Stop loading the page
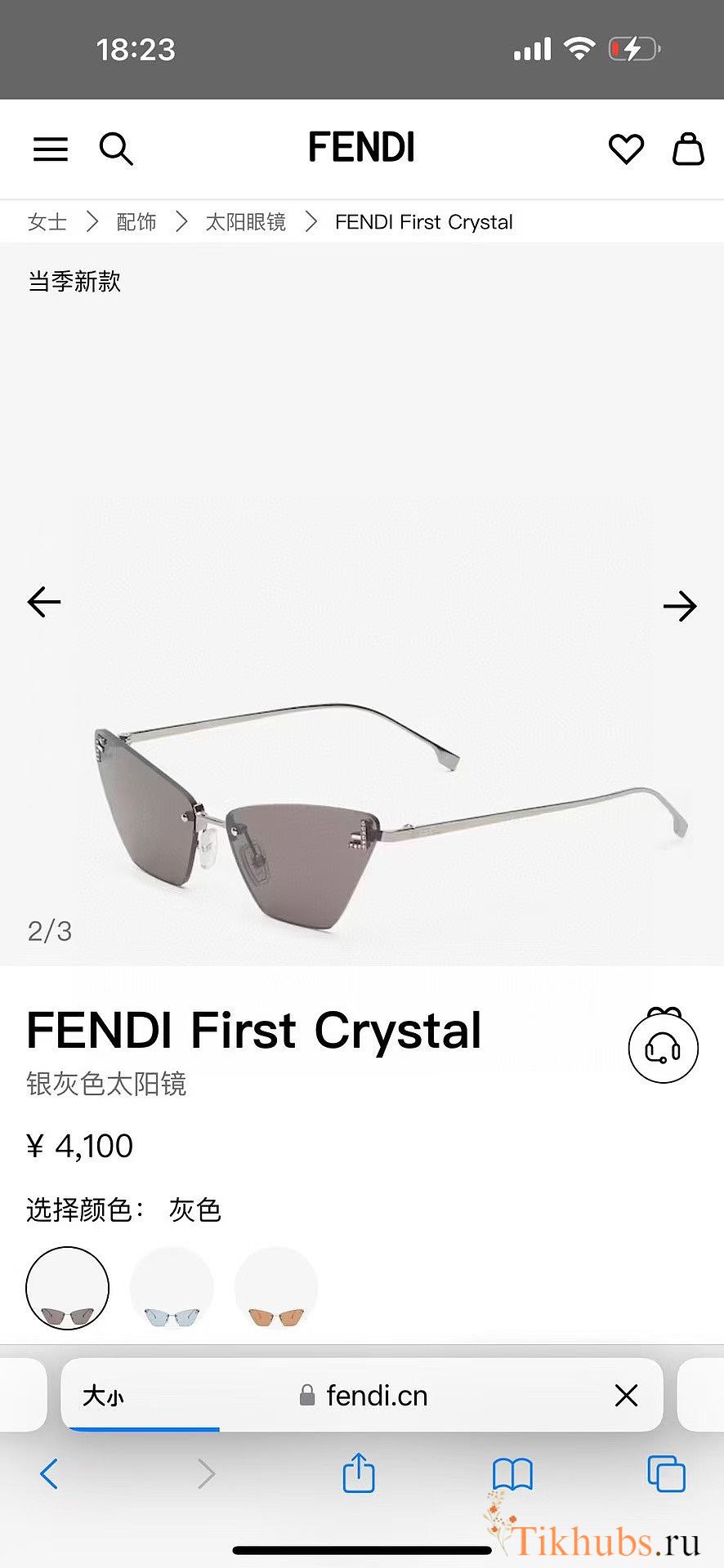This screenshot has width=724, height=1568. click(626, 1396)
